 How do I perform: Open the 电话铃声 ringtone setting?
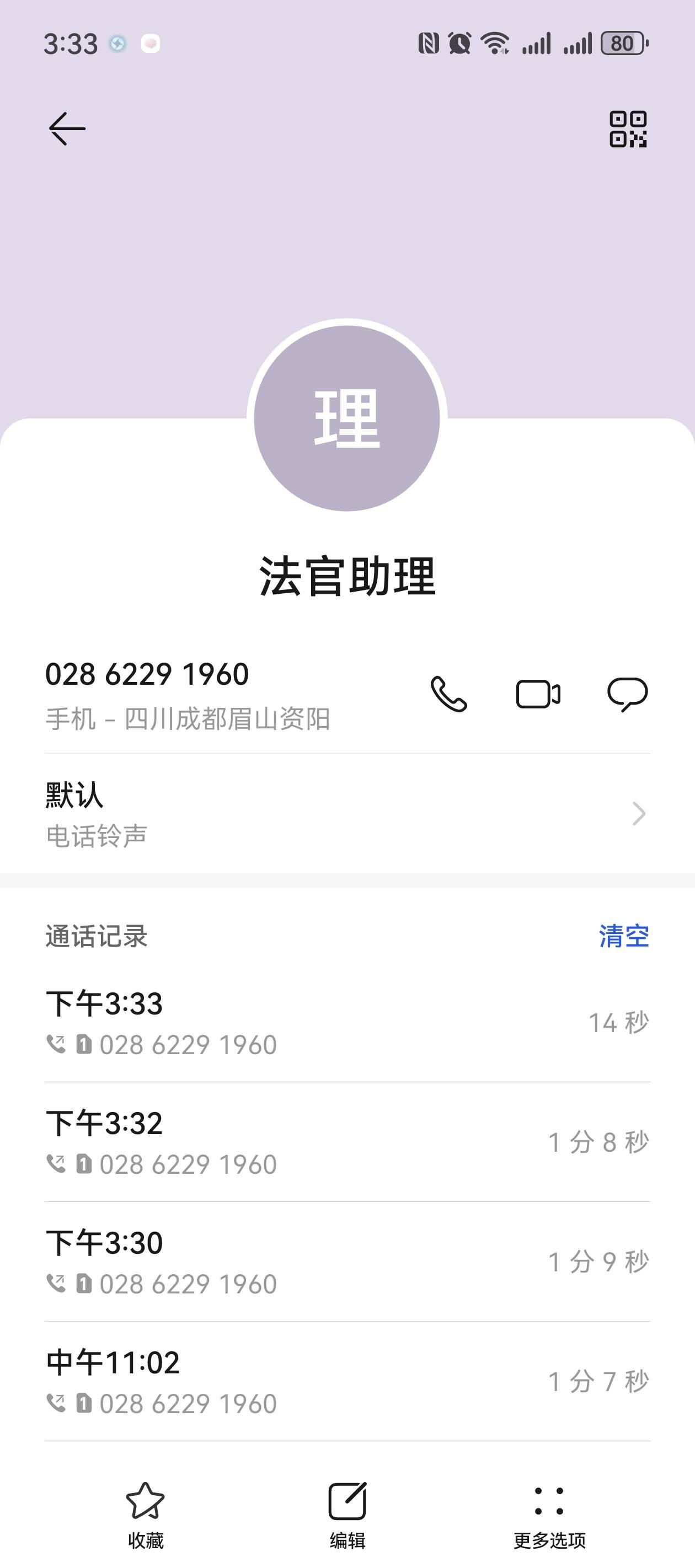point(347,814)
